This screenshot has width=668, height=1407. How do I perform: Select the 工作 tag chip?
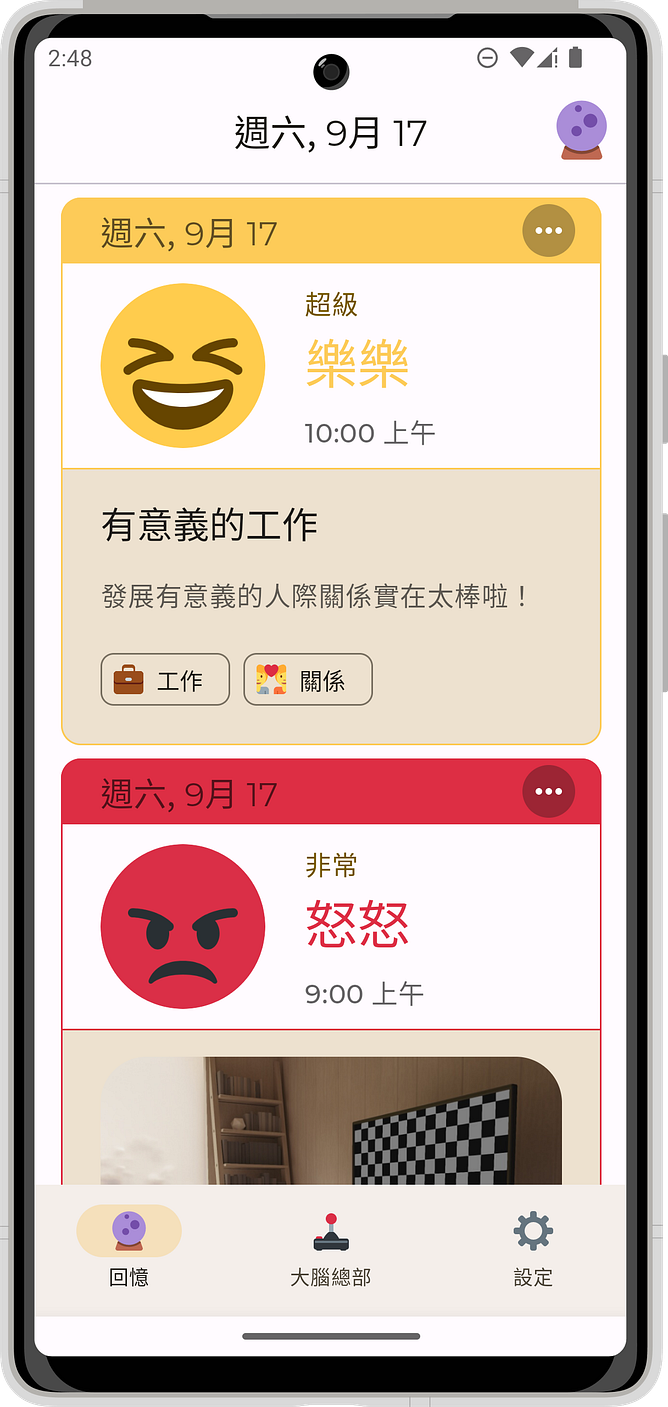pyautogui.click(x=165, y=680)
